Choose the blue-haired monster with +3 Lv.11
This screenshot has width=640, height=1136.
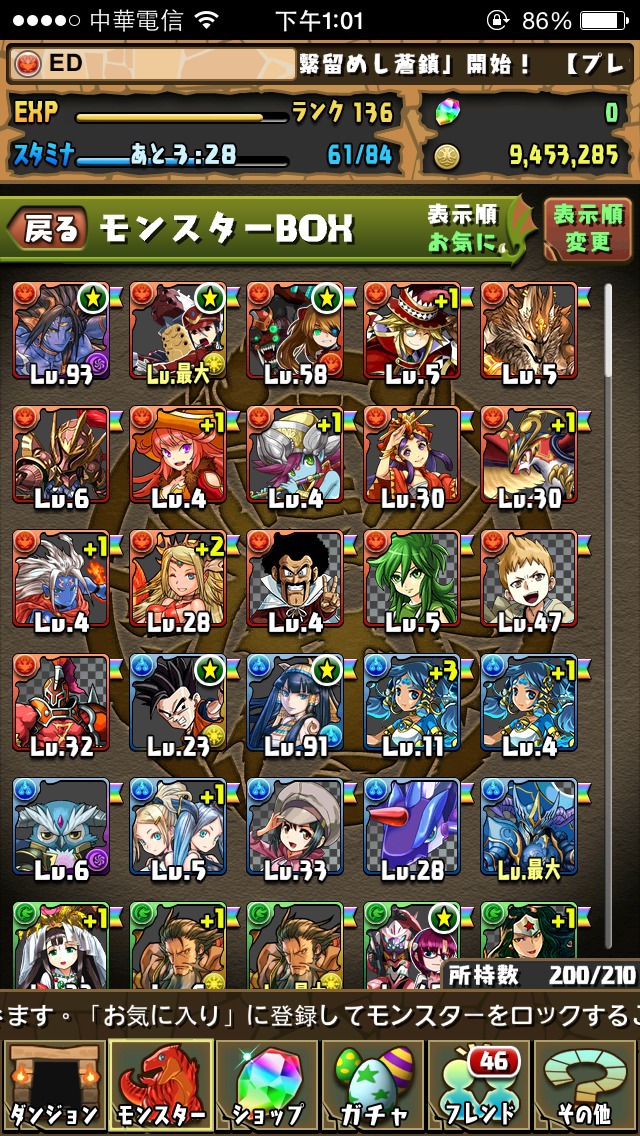click(x=412, y=703)
